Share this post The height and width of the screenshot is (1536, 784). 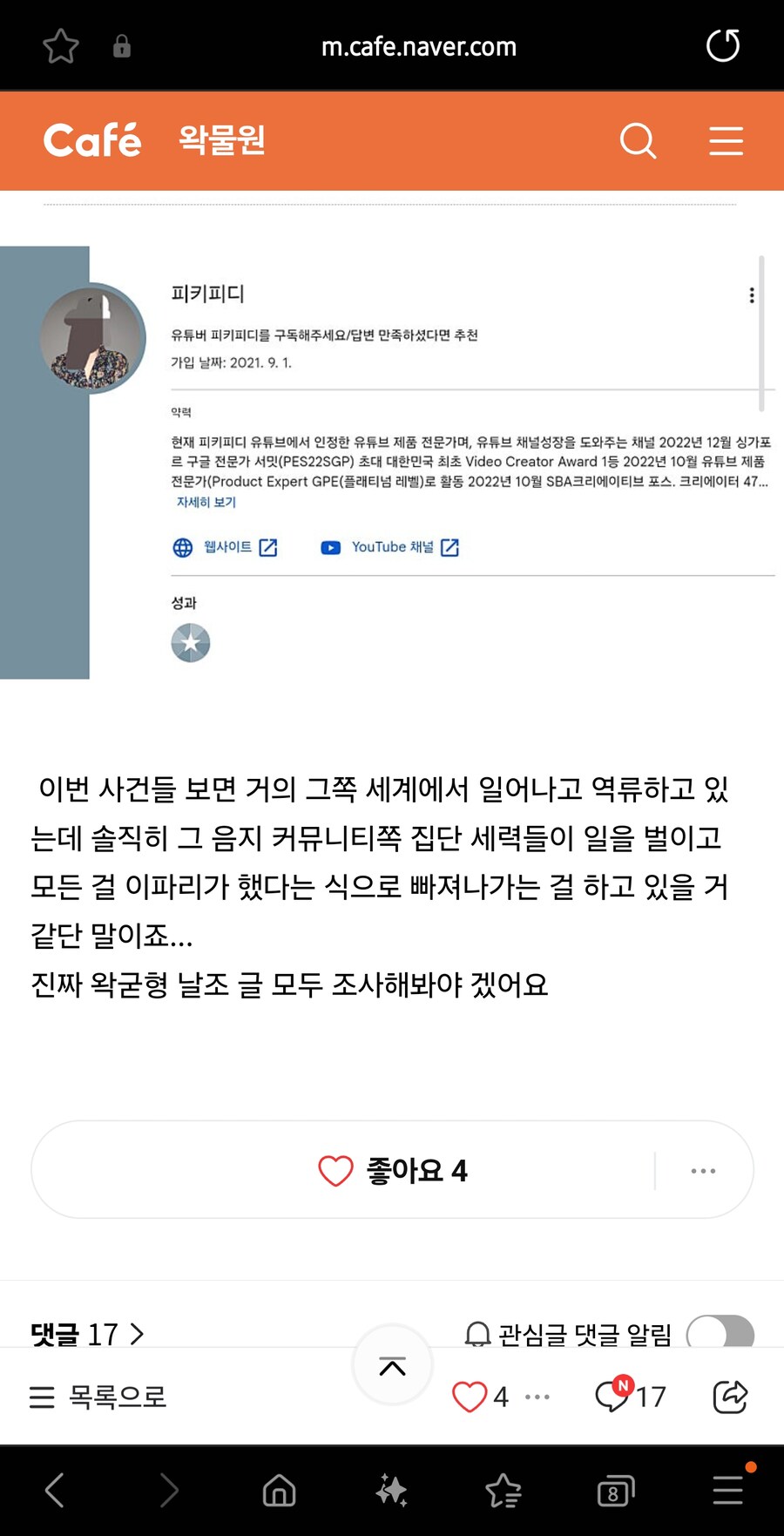pos(730,1397)
